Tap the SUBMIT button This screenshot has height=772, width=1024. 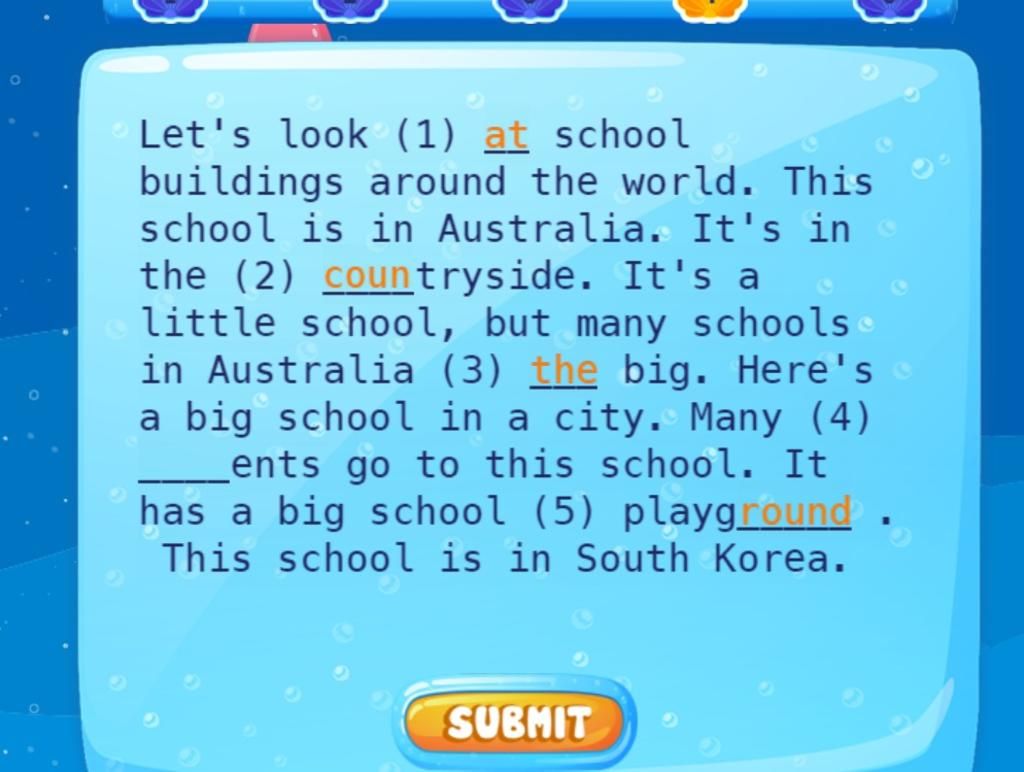(515, 721)
